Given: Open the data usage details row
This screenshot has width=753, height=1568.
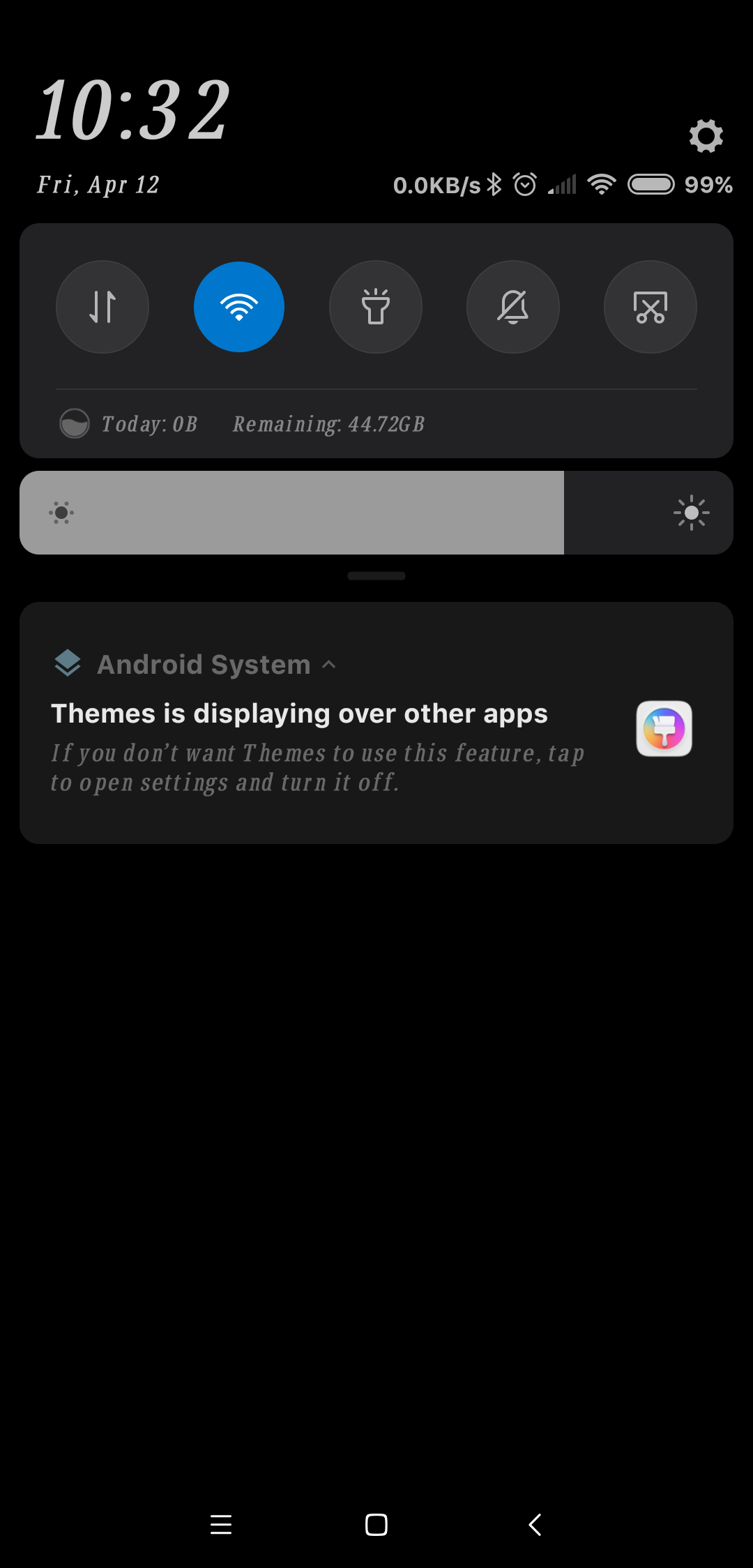Looking at the screenshot, I should [x=376, y=423].
